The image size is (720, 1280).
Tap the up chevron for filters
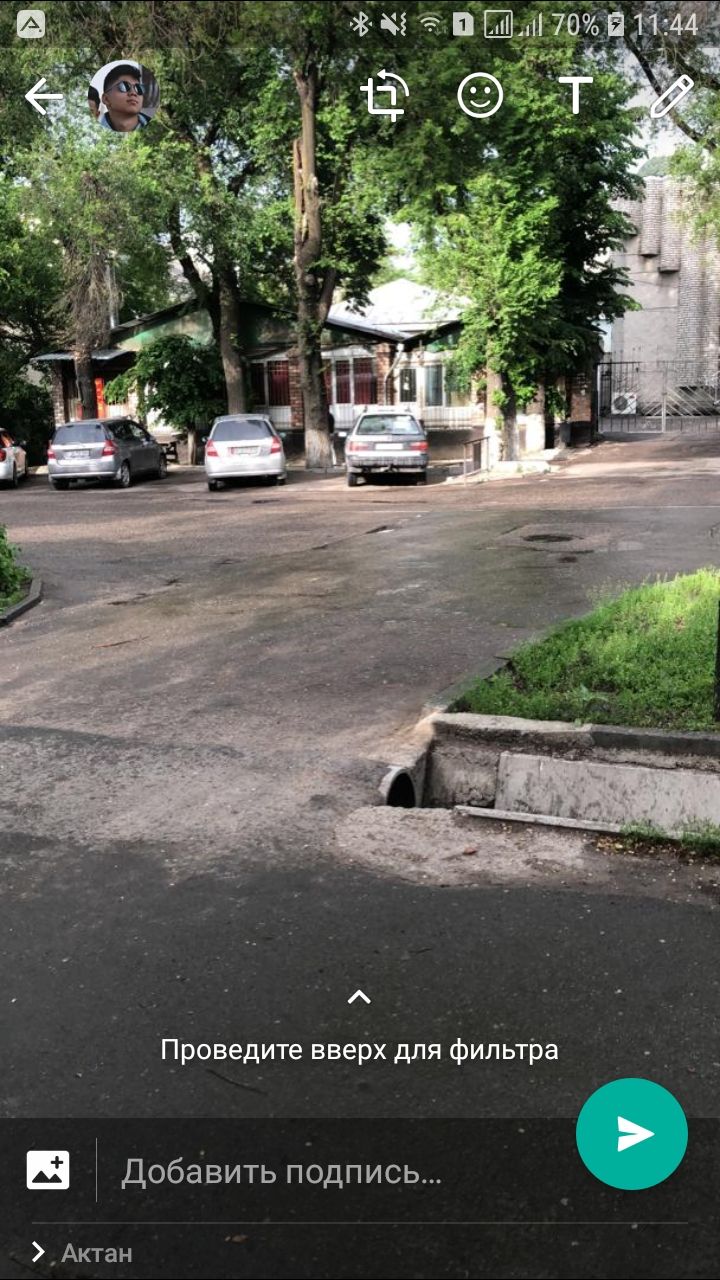(359, 997)
